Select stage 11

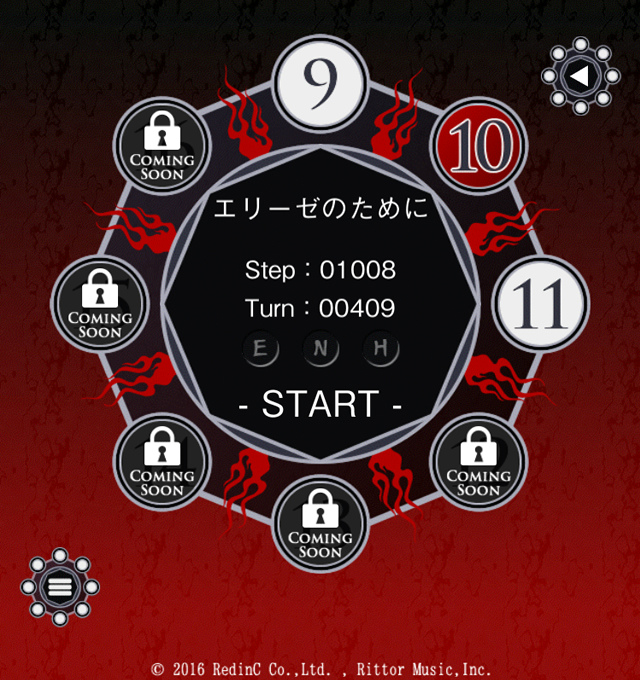click(540, 304)
